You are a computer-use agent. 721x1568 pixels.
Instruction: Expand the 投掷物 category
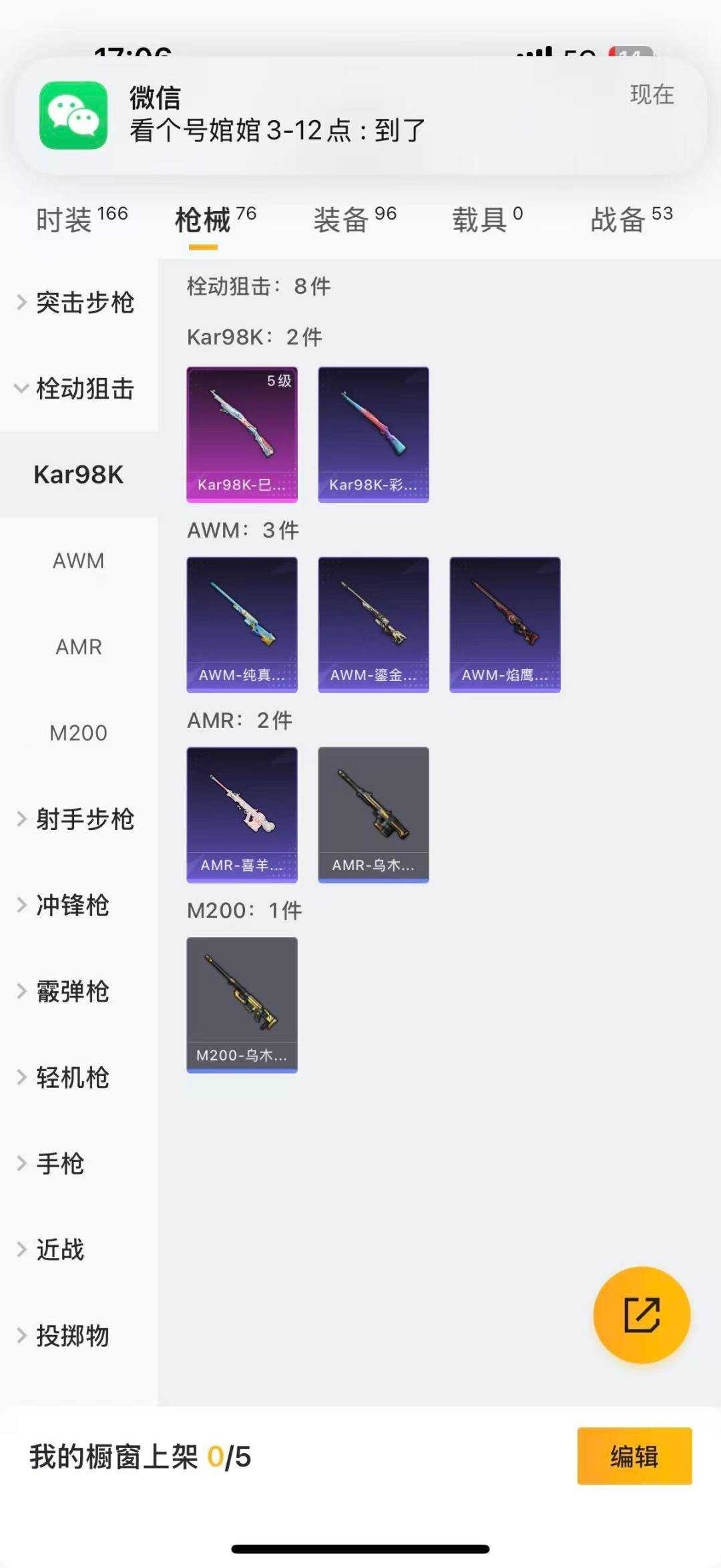[72, 1336]
